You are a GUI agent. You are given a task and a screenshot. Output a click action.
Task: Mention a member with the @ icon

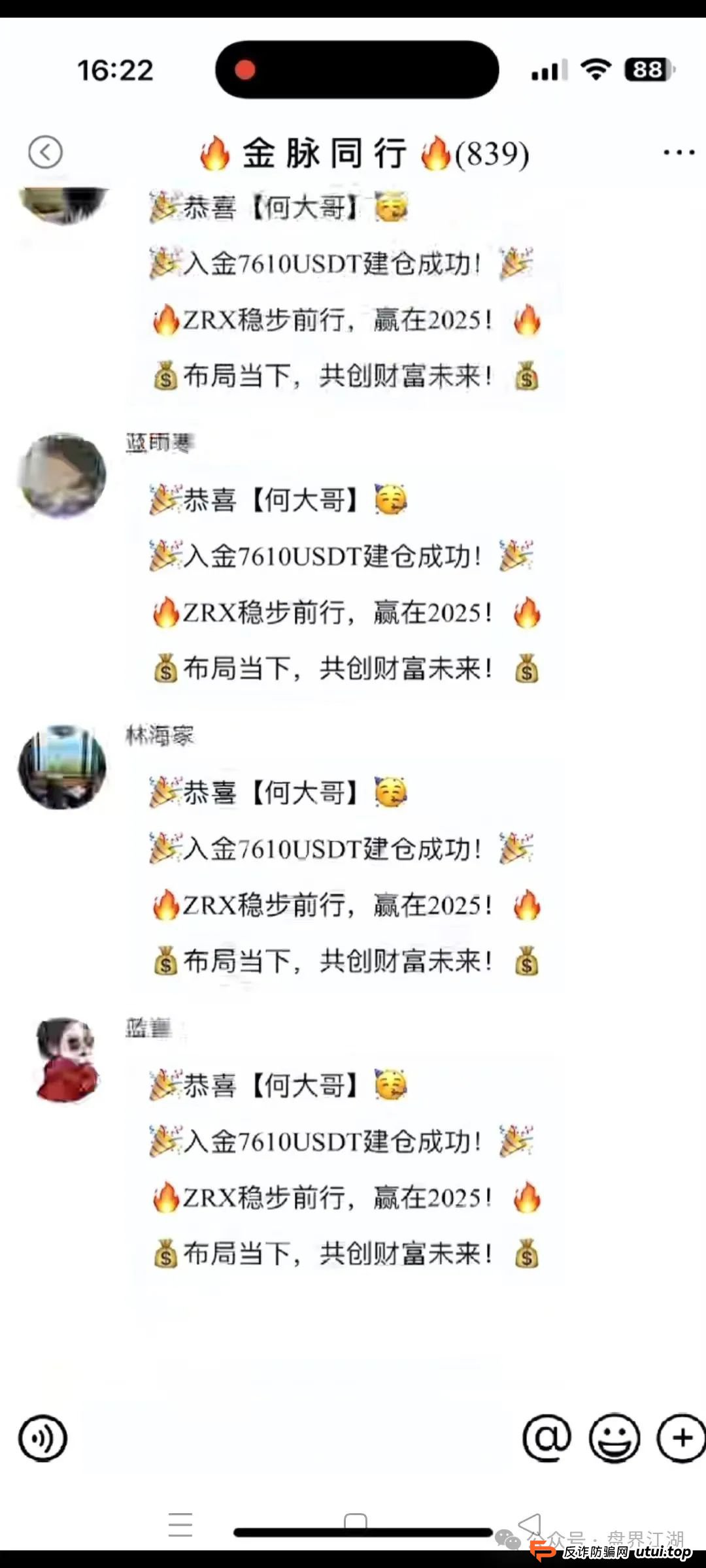pyautogui.click(x=546, y=1438)
